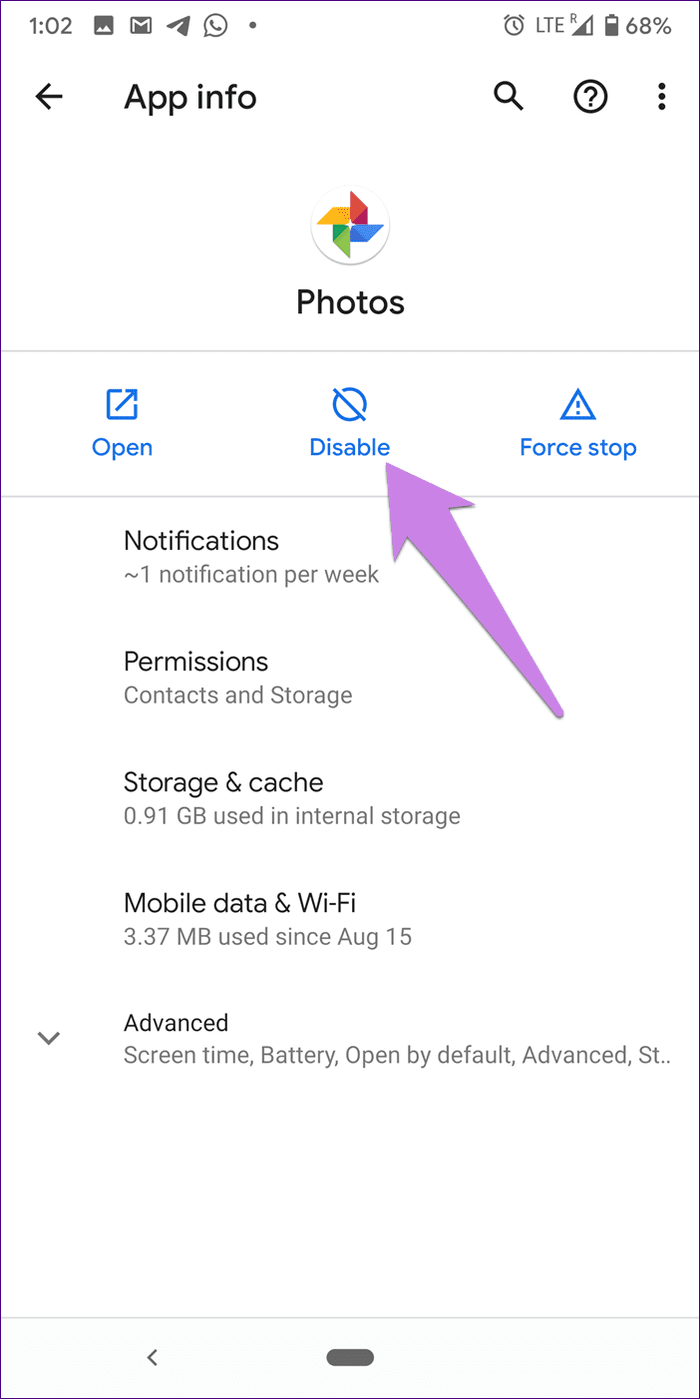Open the Photos app
This screenshot has height=1399, width=700.
click(122, 424)
